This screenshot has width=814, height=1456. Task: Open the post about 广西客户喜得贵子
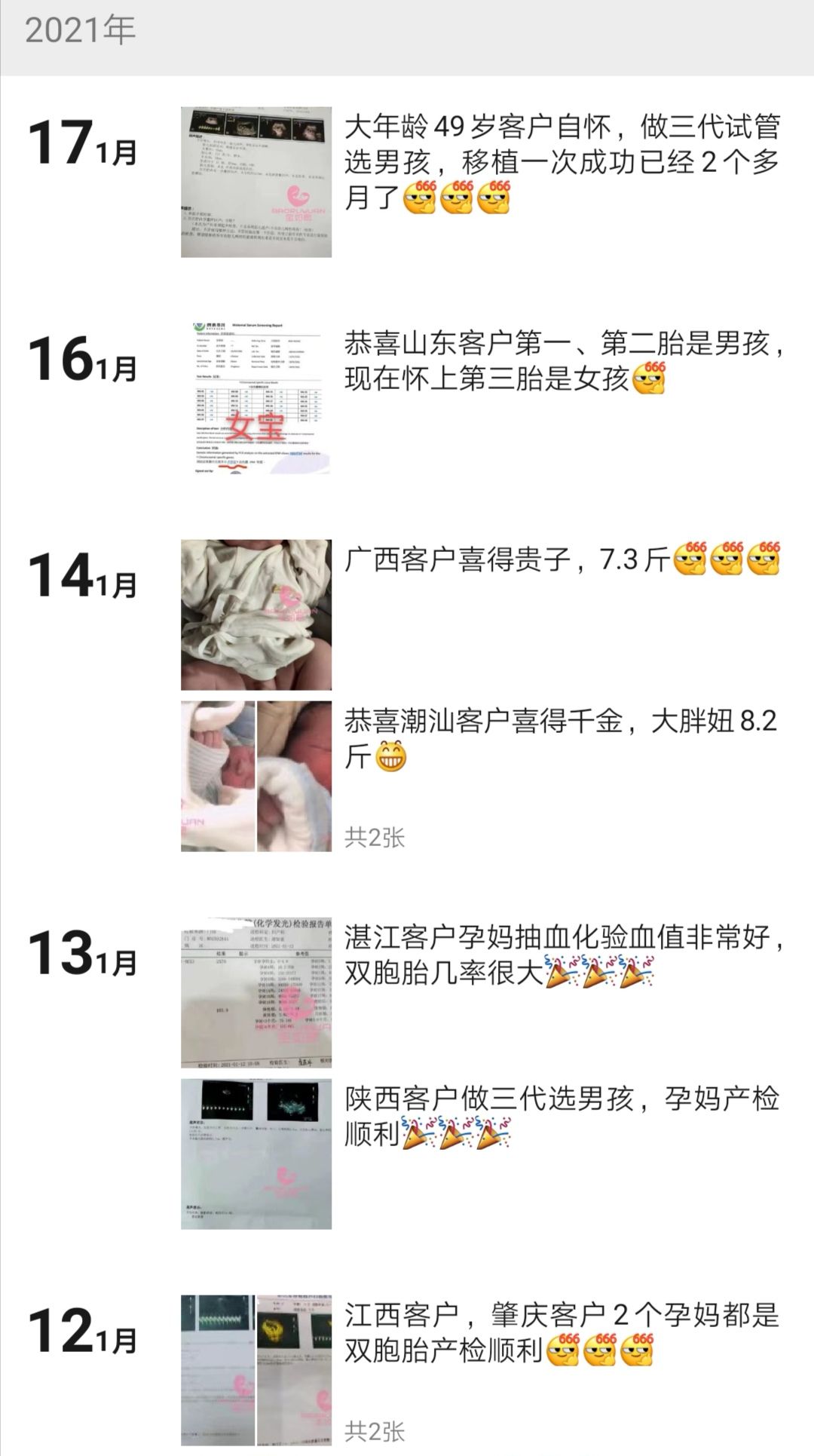(562, 559)
